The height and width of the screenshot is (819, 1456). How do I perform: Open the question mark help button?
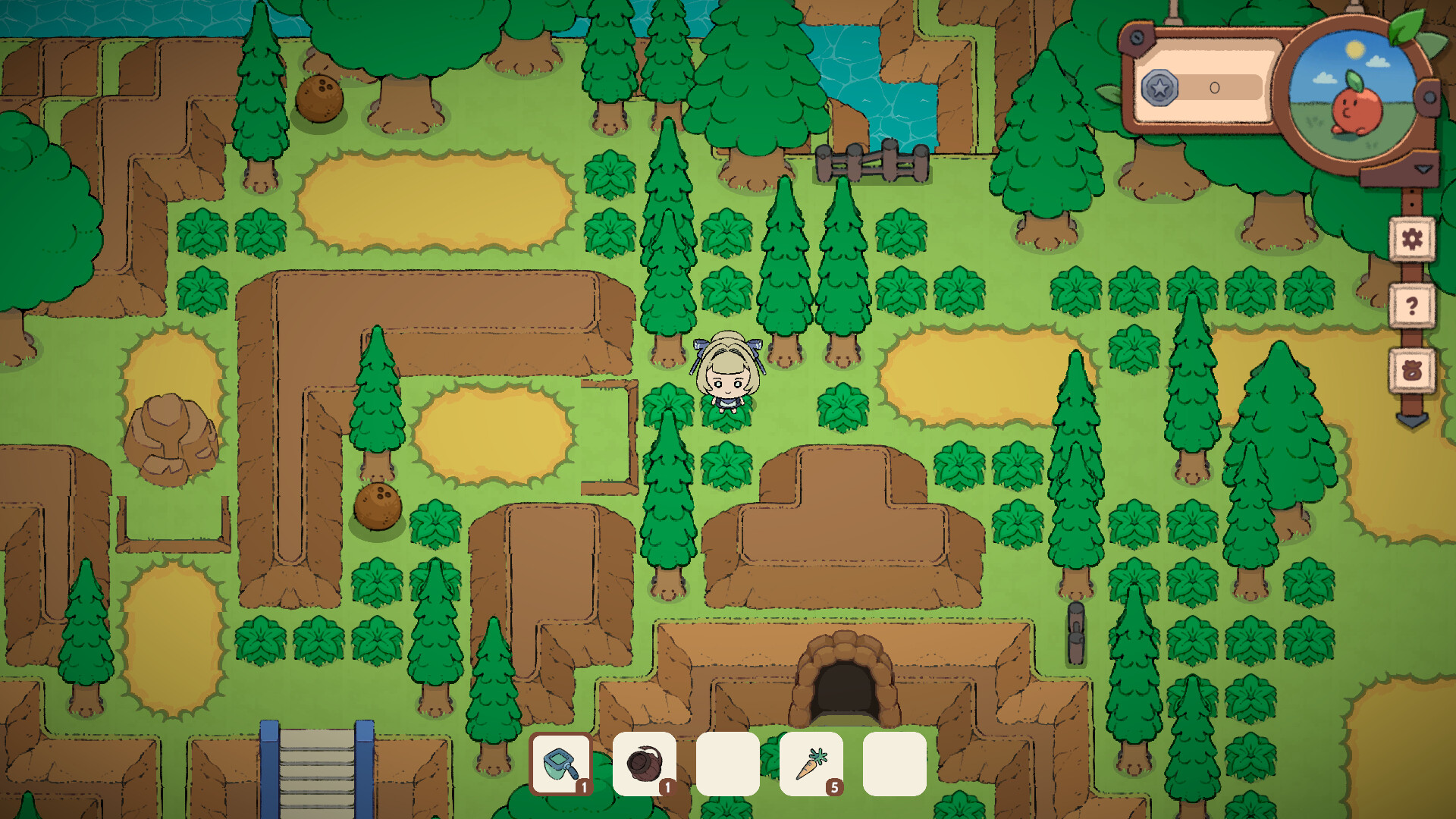click(x=1411, y=306)
